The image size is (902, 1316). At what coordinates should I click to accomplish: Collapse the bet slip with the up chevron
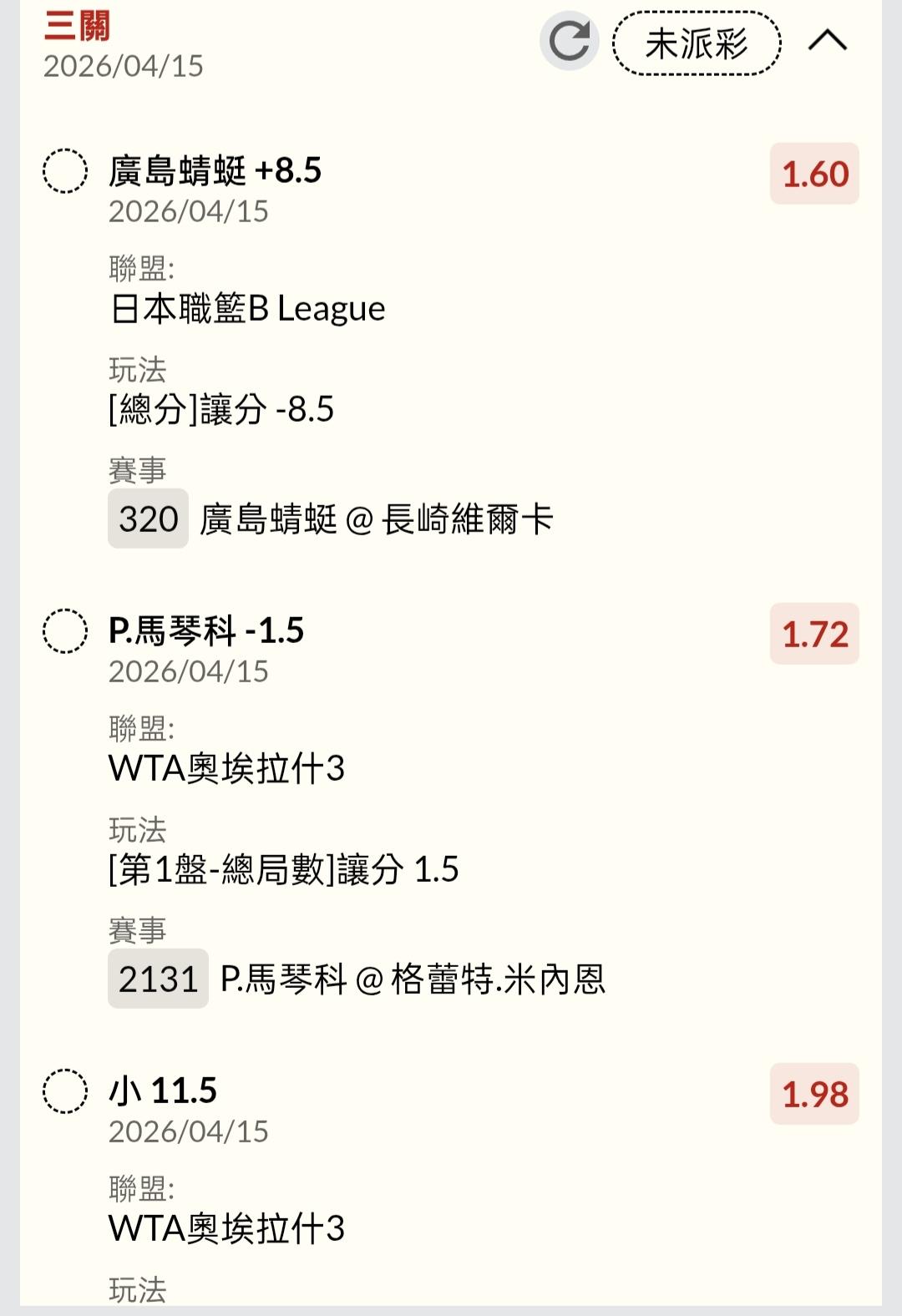tap(827, 41)
